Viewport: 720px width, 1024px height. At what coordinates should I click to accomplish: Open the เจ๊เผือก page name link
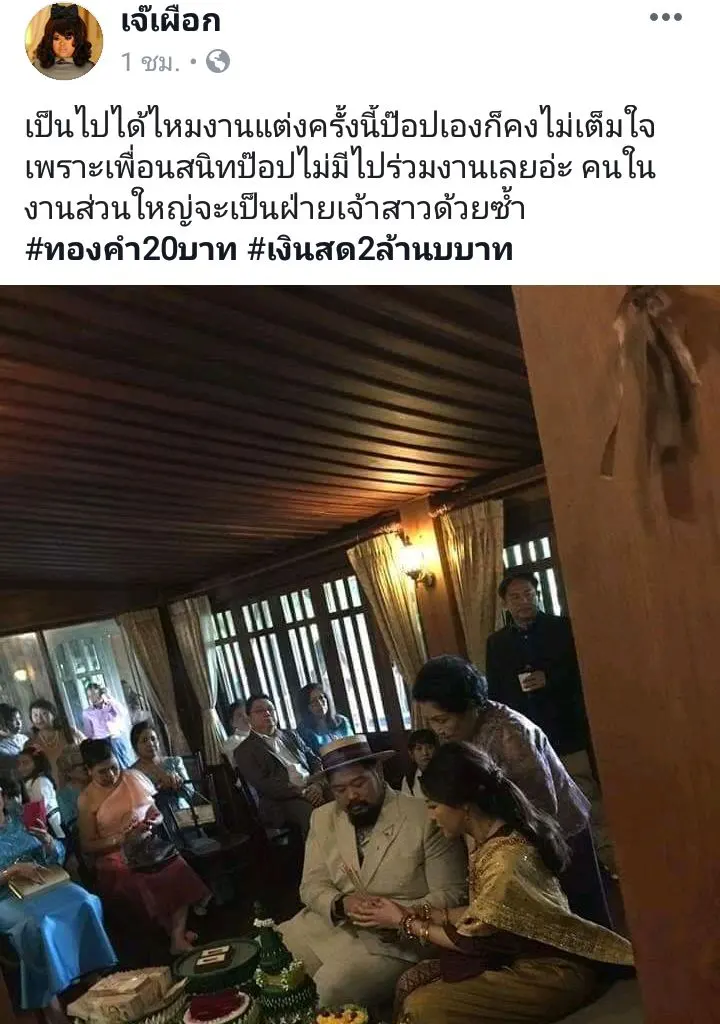click(170, 21)
